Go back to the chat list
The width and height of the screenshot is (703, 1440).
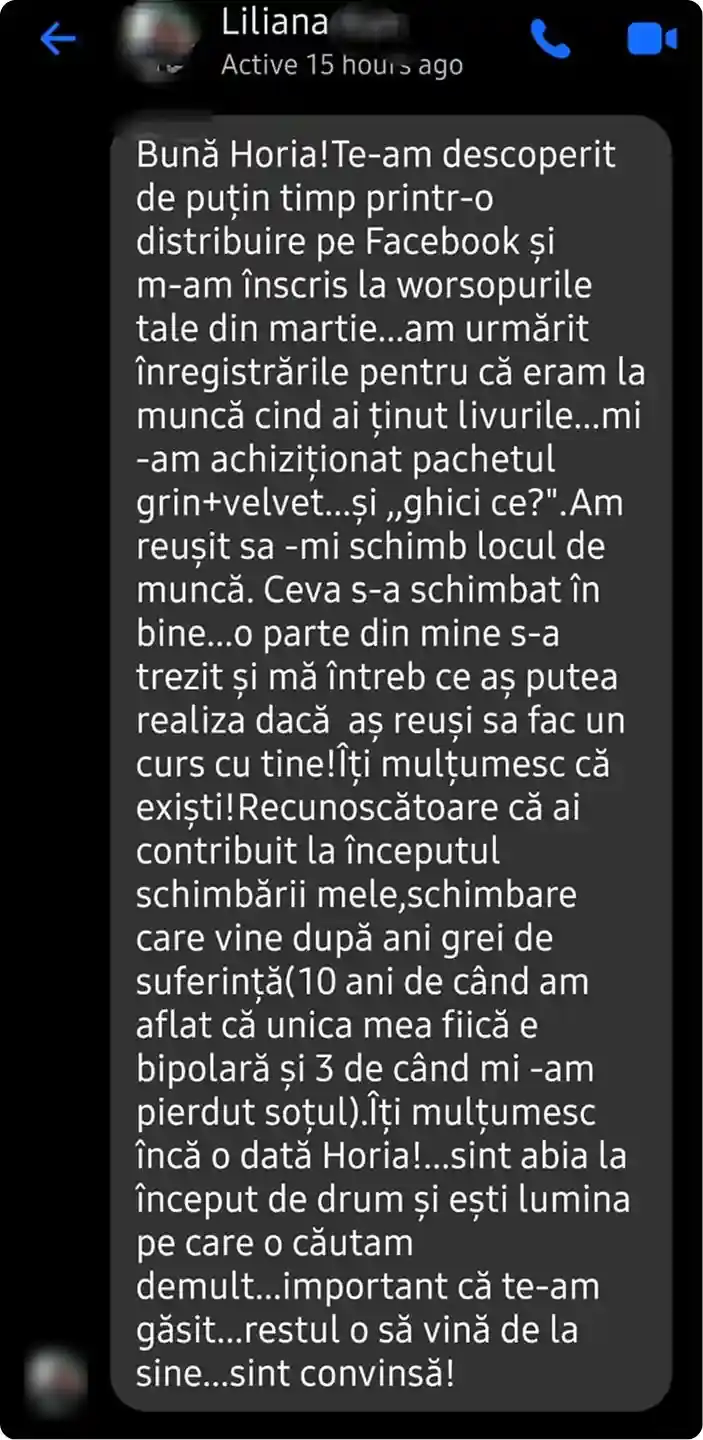point(57,40)
